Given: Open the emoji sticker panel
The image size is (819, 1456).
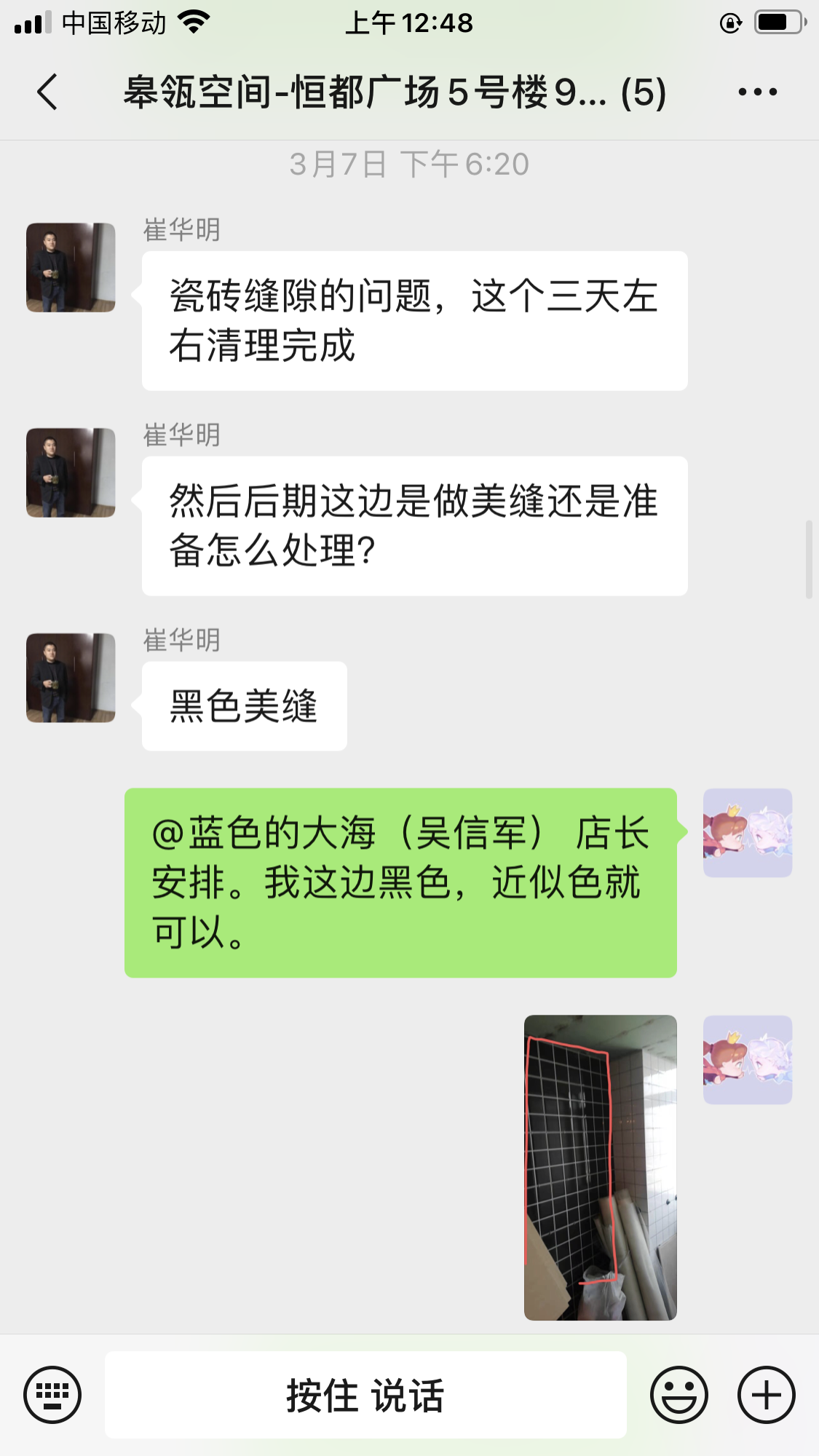Looking at the screenshot, I should [x=678, y=1395].
